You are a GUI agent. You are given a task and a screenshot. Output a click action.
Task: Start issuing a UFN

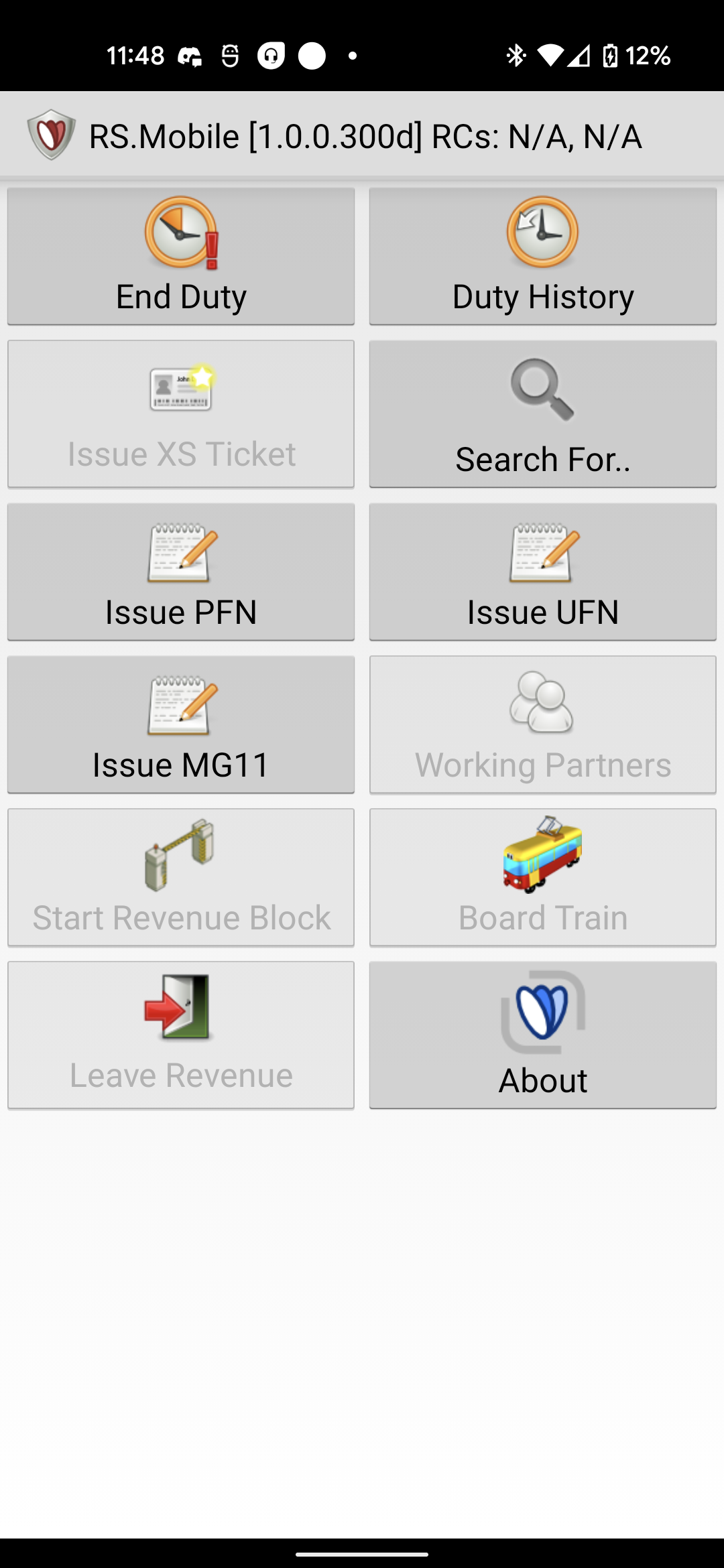click(x=543, y=572)
